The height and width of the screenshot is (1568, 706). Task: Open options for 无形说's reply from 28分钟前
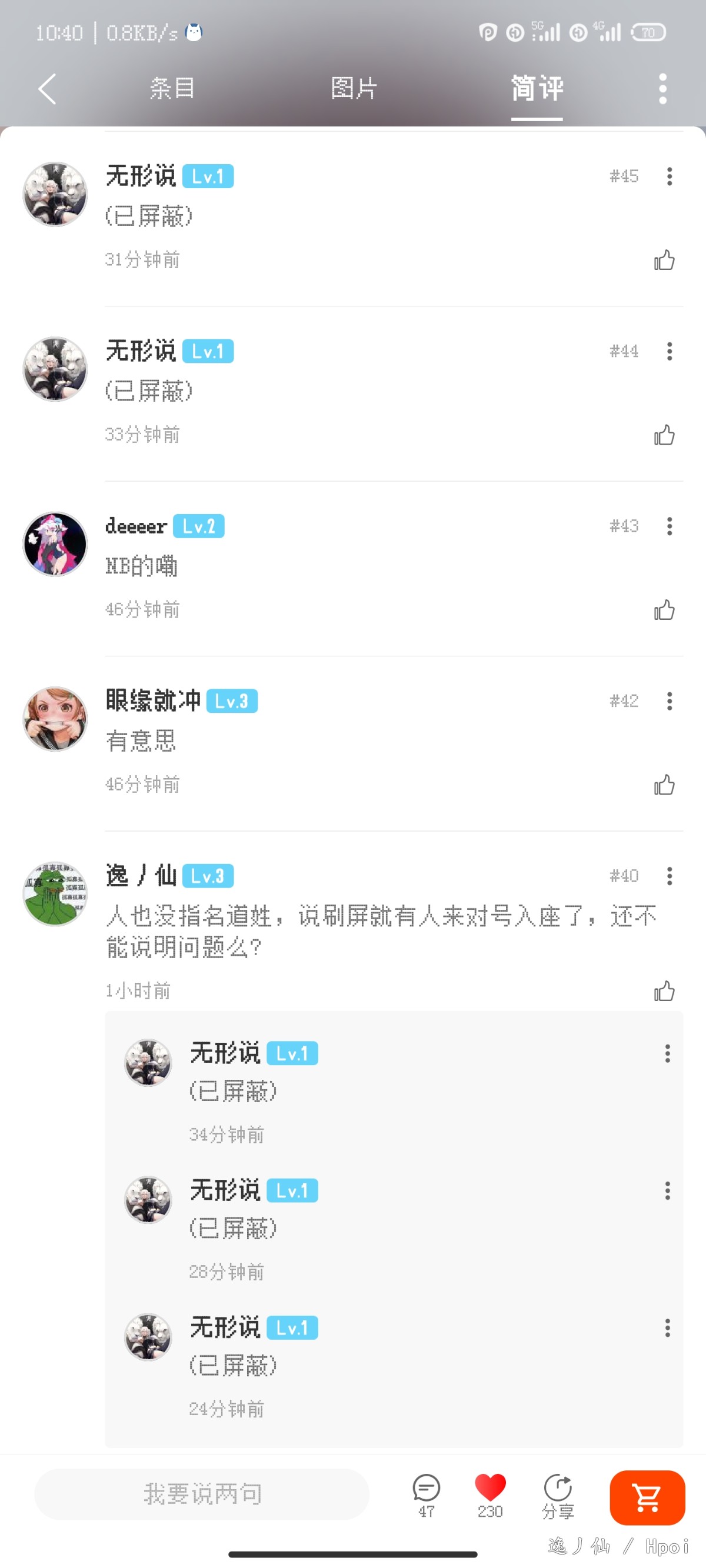click(668, 1190)
